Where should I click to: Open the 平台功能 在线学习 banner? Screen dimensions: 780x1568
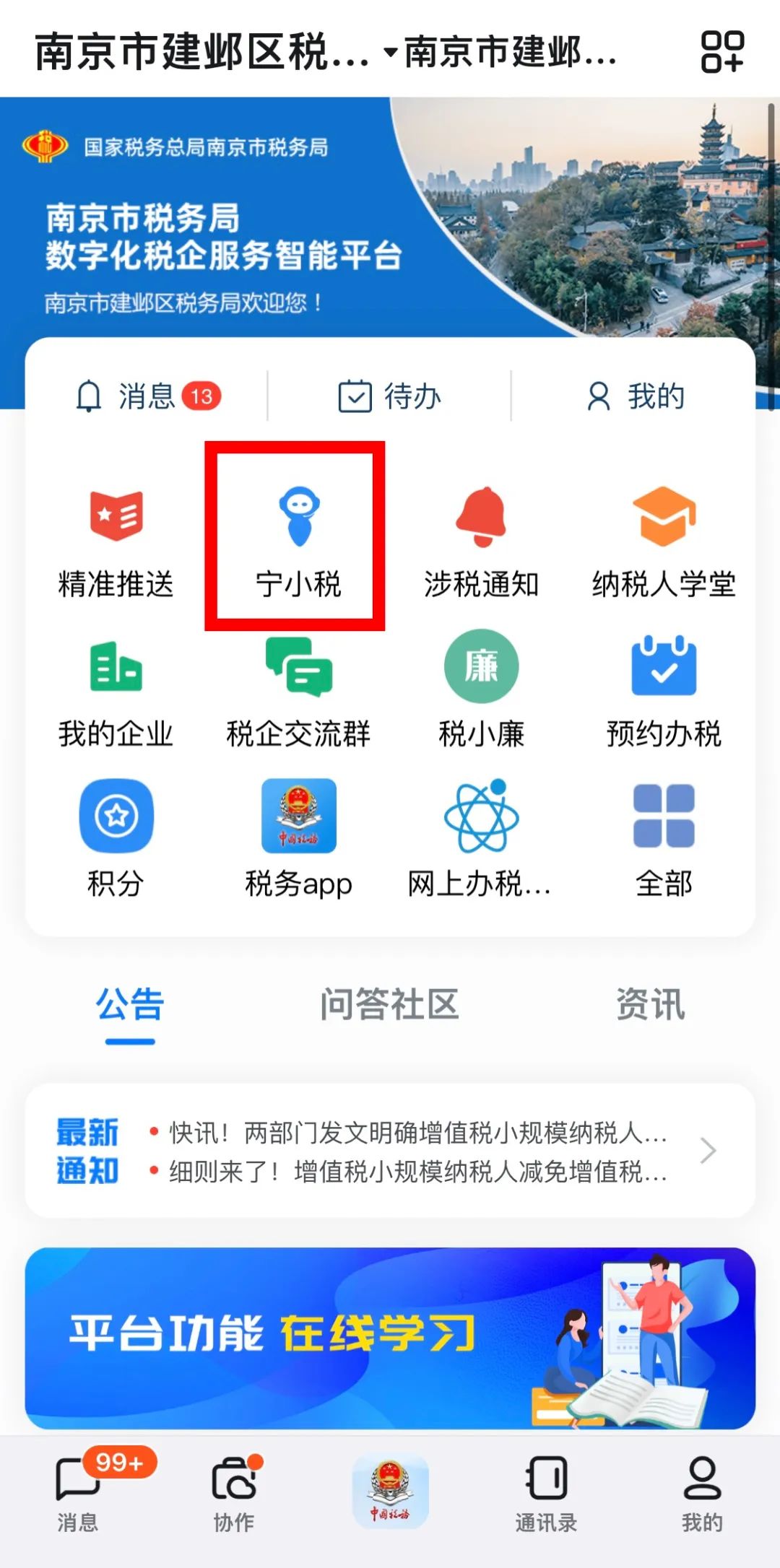(390, 1338)
